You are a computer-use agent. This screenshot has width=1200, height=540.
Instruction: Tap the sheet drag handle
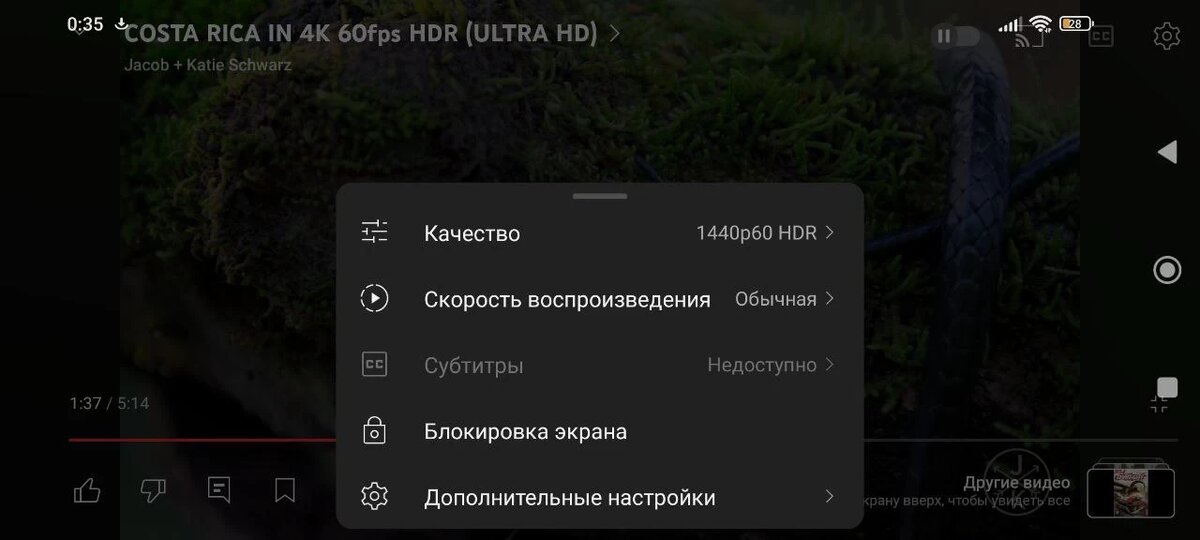(x=599, y=196)
